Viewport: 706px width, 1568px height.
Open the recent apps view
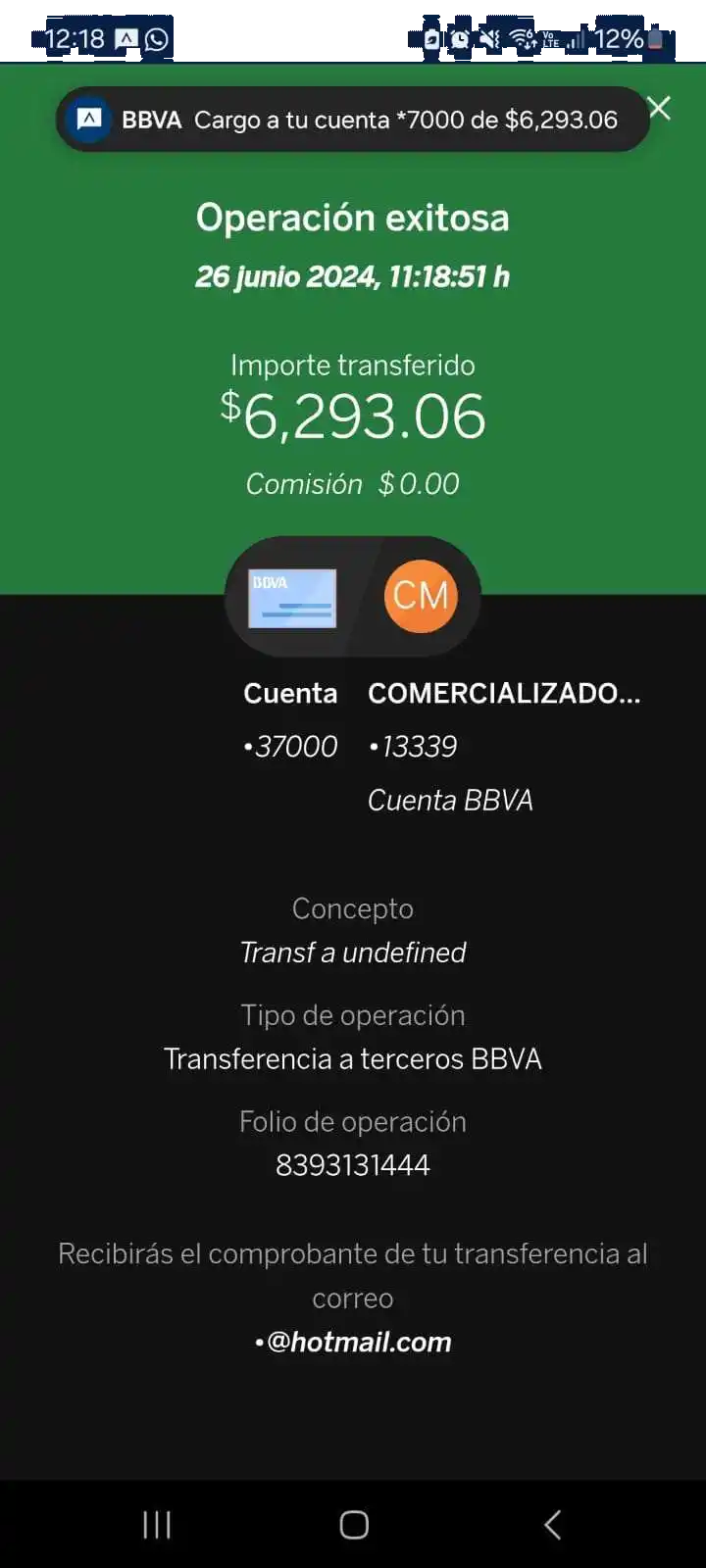(x=157, y=1524)
